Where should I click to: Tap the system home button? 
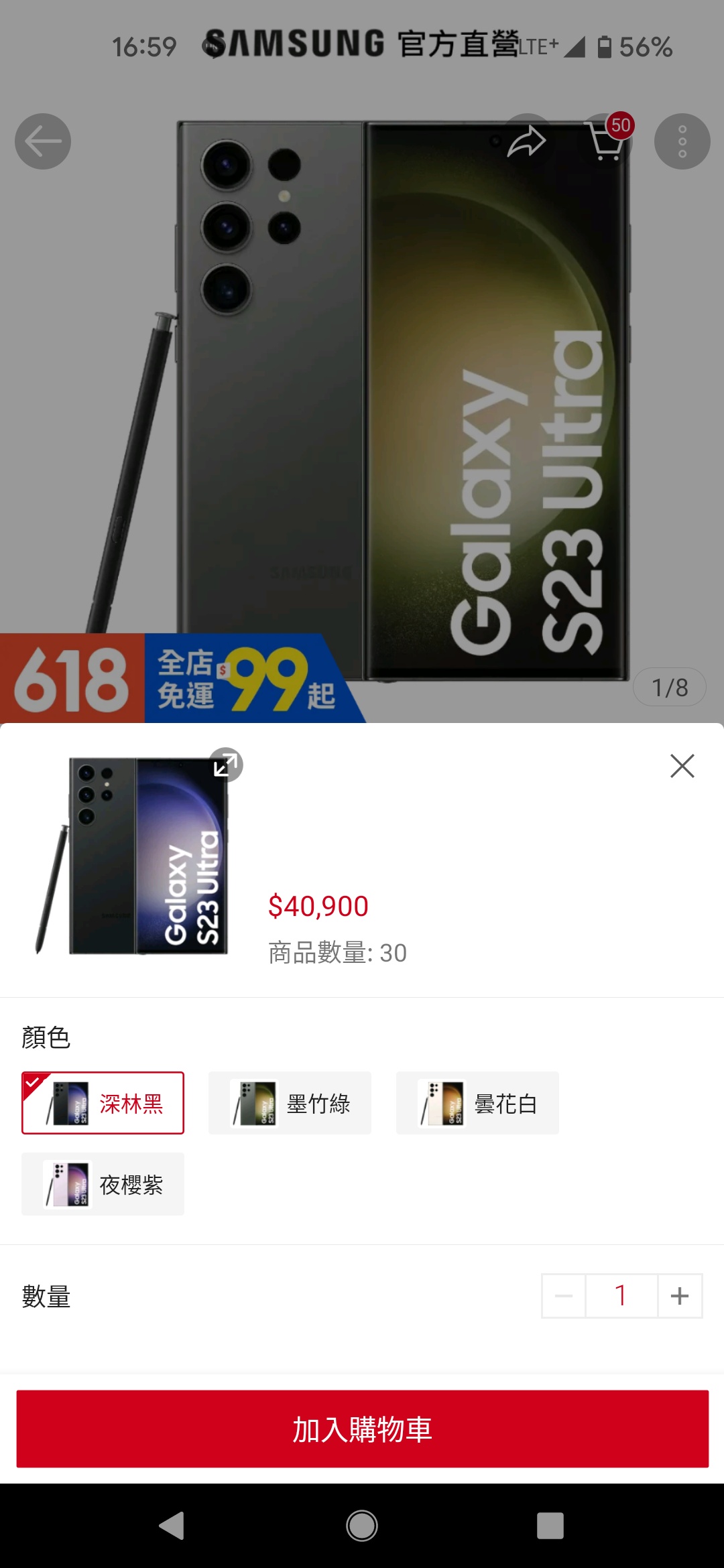(362, 1526)
